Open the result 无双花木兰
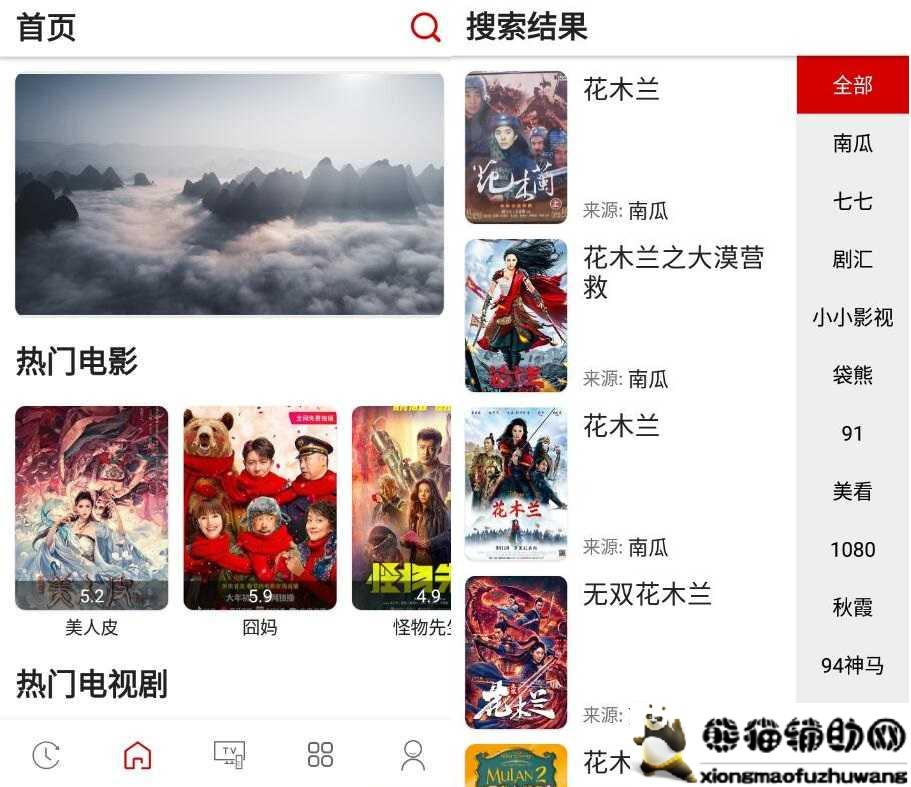The image size is (911, 787). [647, 595]
